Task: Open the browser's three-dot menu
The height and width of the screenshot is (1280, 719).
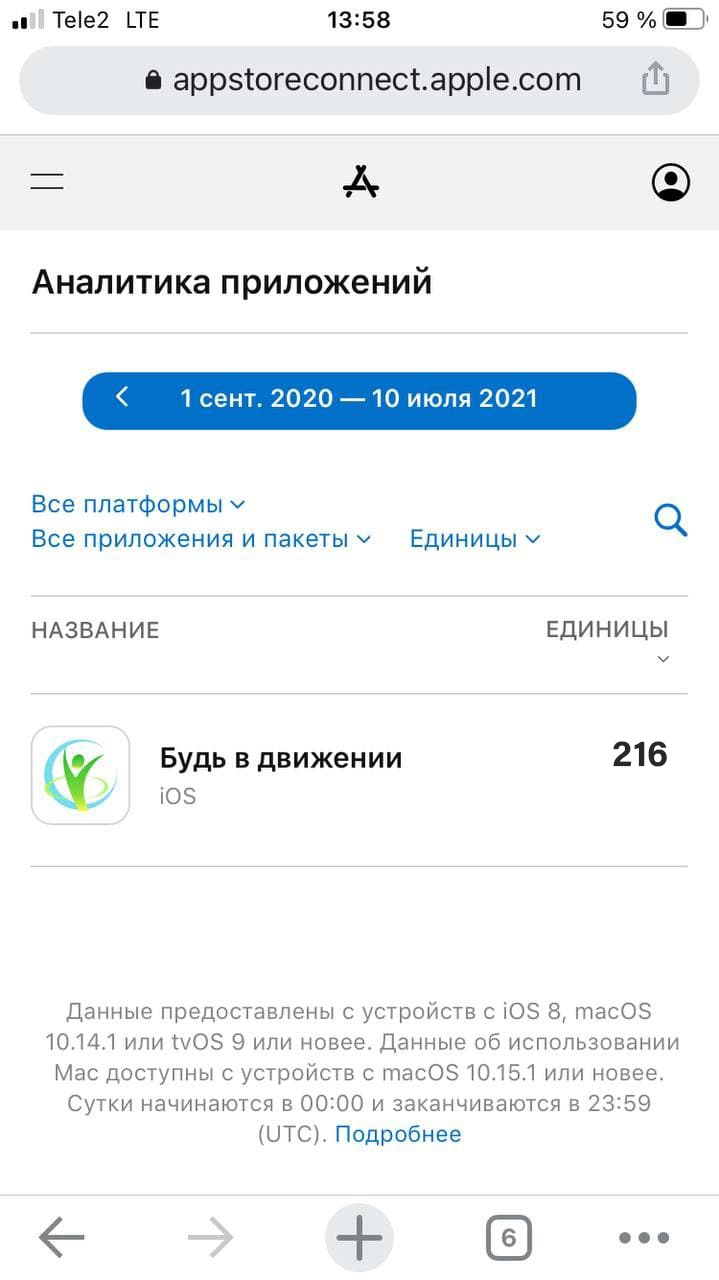Action: [644, 1239]
